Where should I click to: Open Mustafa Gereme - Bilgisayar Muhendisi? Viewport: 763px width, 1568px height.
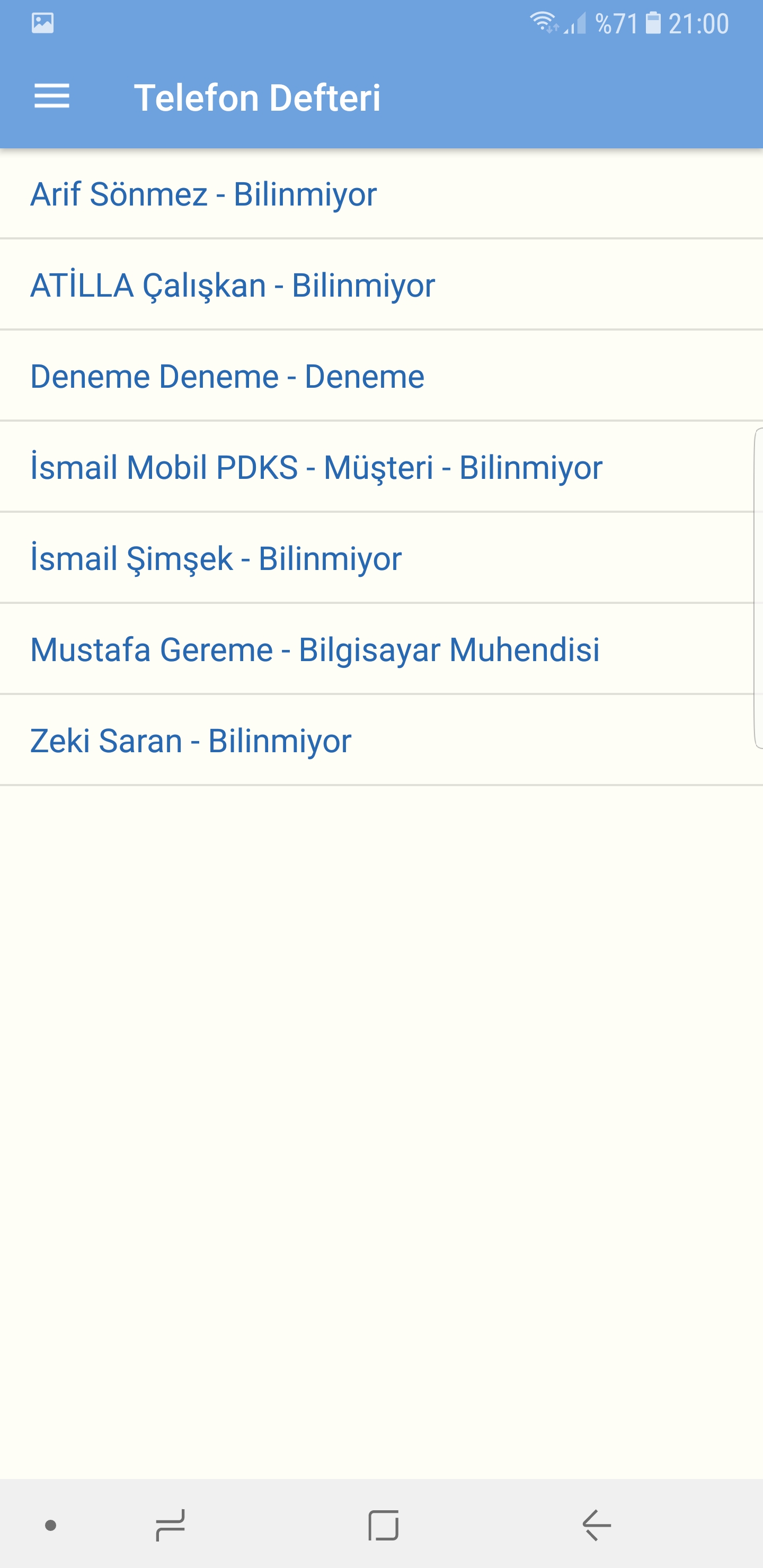(381, 649)
